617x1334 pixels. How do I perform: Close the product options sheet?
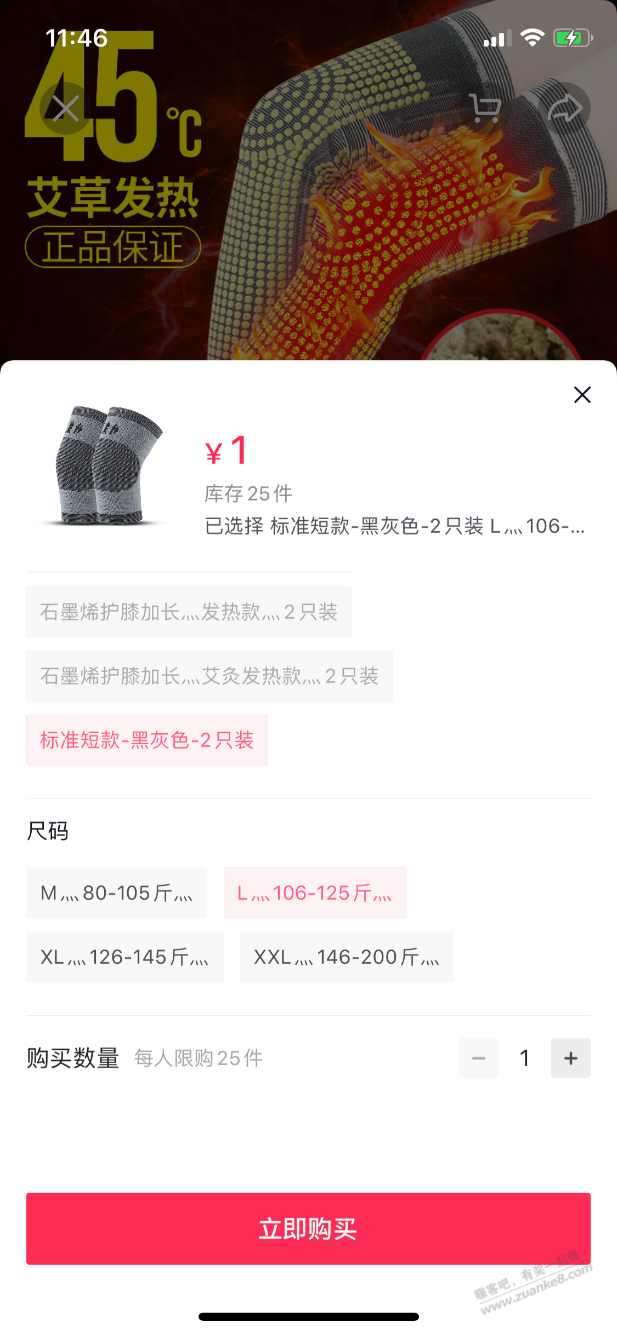(582, 395)
